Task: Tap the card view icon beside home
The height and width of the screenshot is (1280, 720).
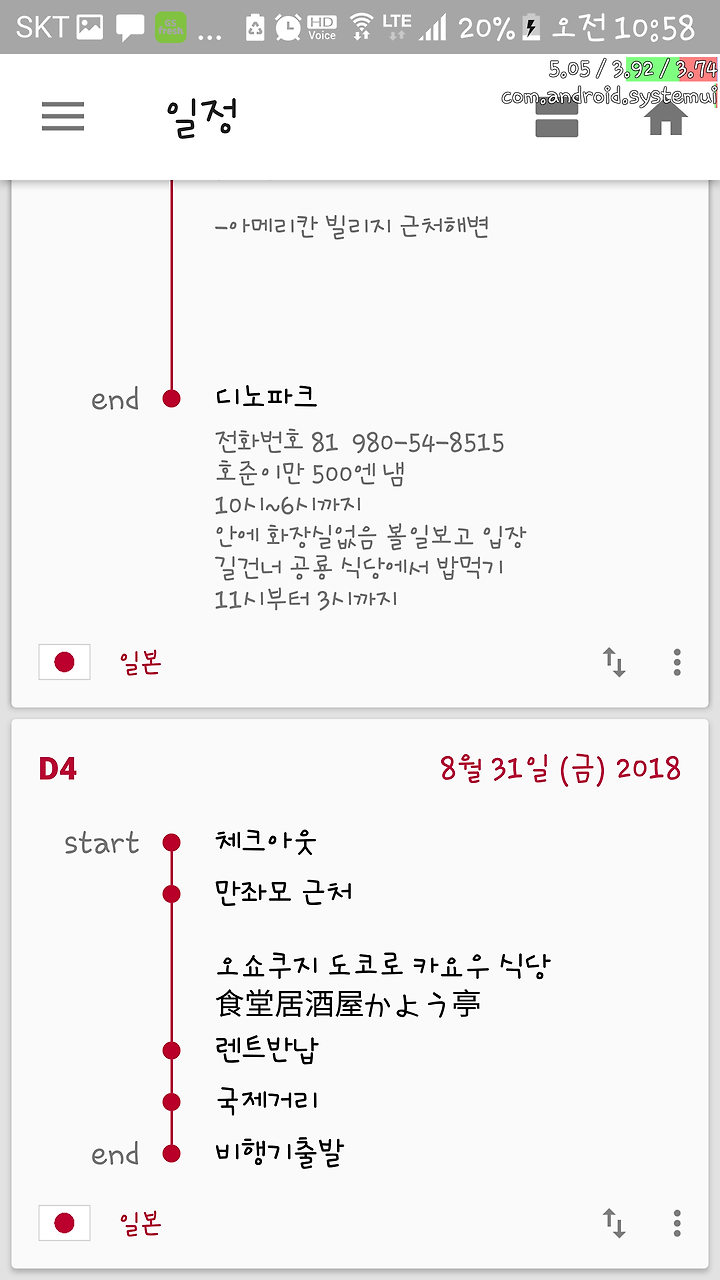Action: 557,117
